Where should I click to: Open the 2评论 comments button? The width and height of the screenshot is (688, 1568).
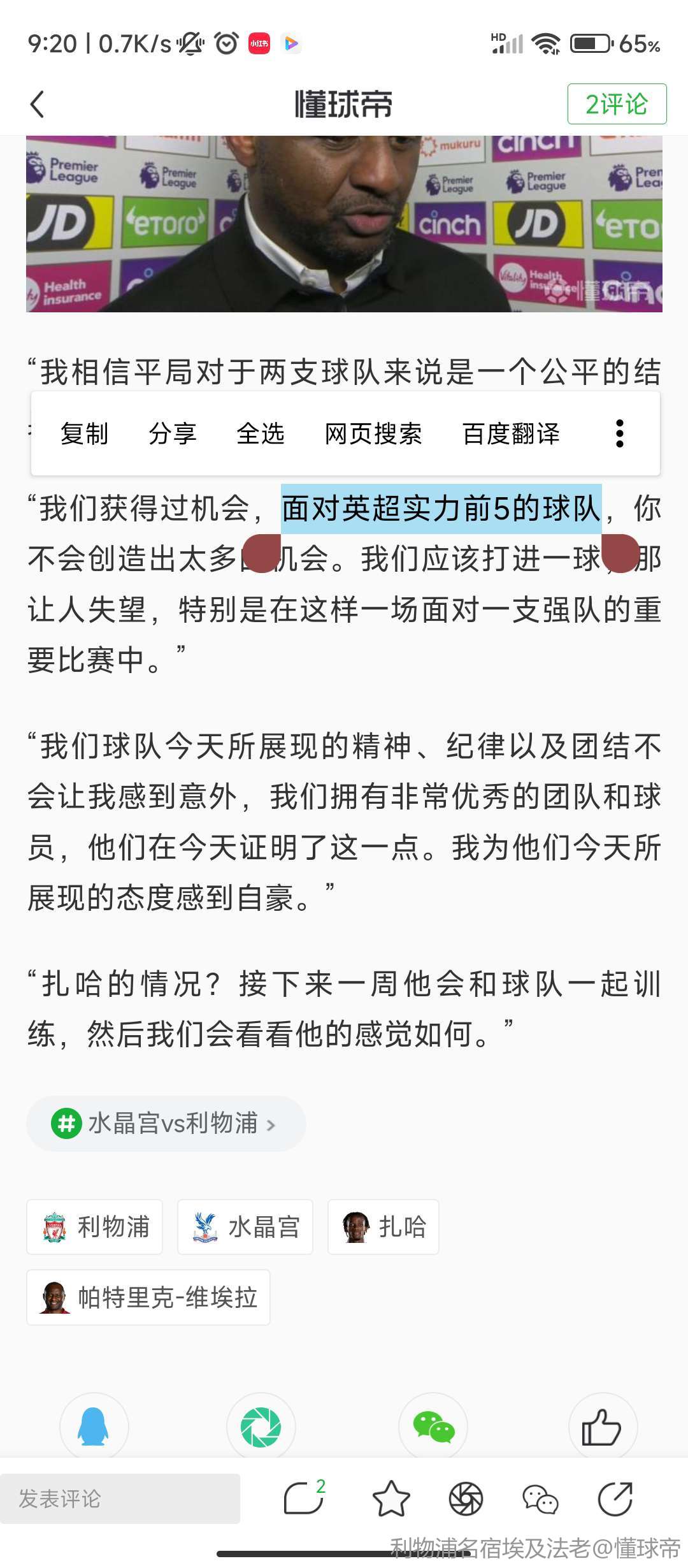tap(616, 104)
